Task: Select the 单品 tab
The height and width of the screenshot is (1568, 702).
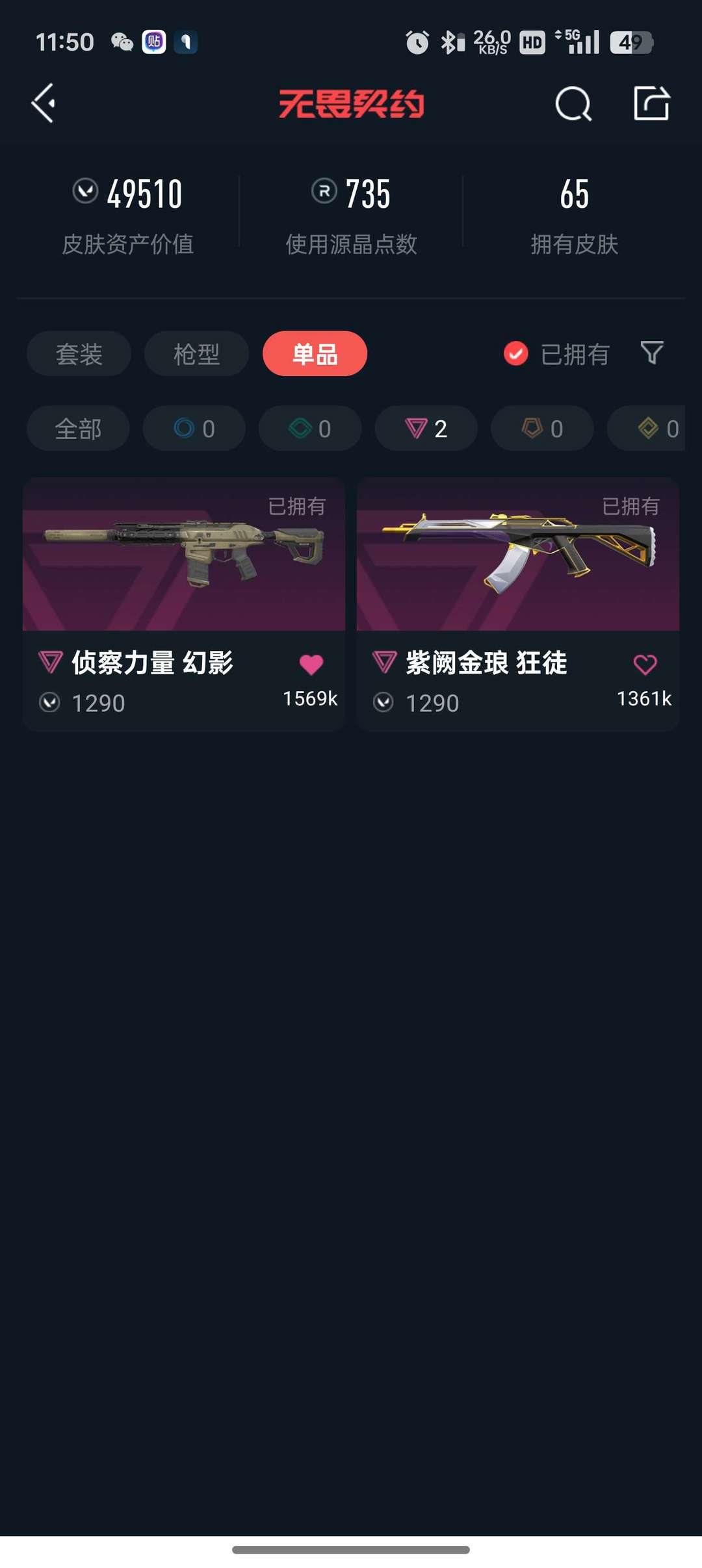Action: 315,354
